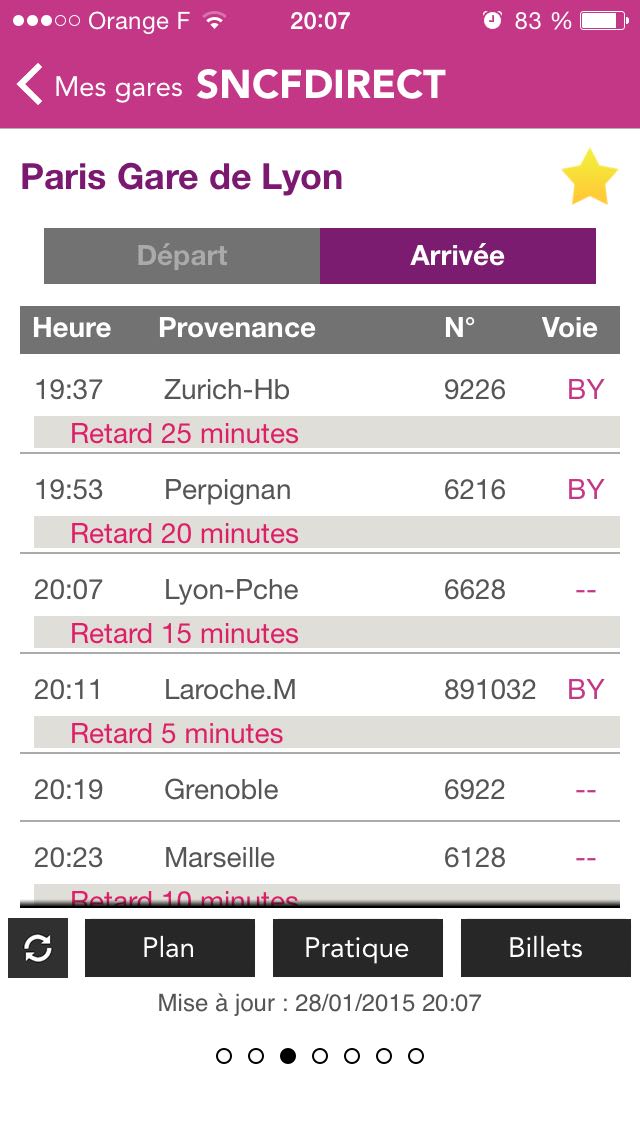Select the Arrivée tab

click(457, 256)
